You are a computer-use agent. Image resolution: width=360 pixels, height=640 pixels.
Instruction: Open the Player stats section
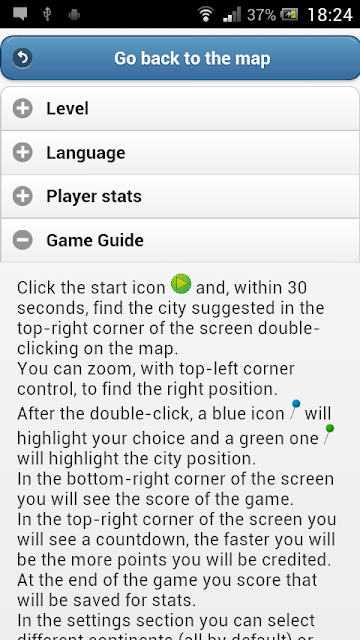pos(180,196)
